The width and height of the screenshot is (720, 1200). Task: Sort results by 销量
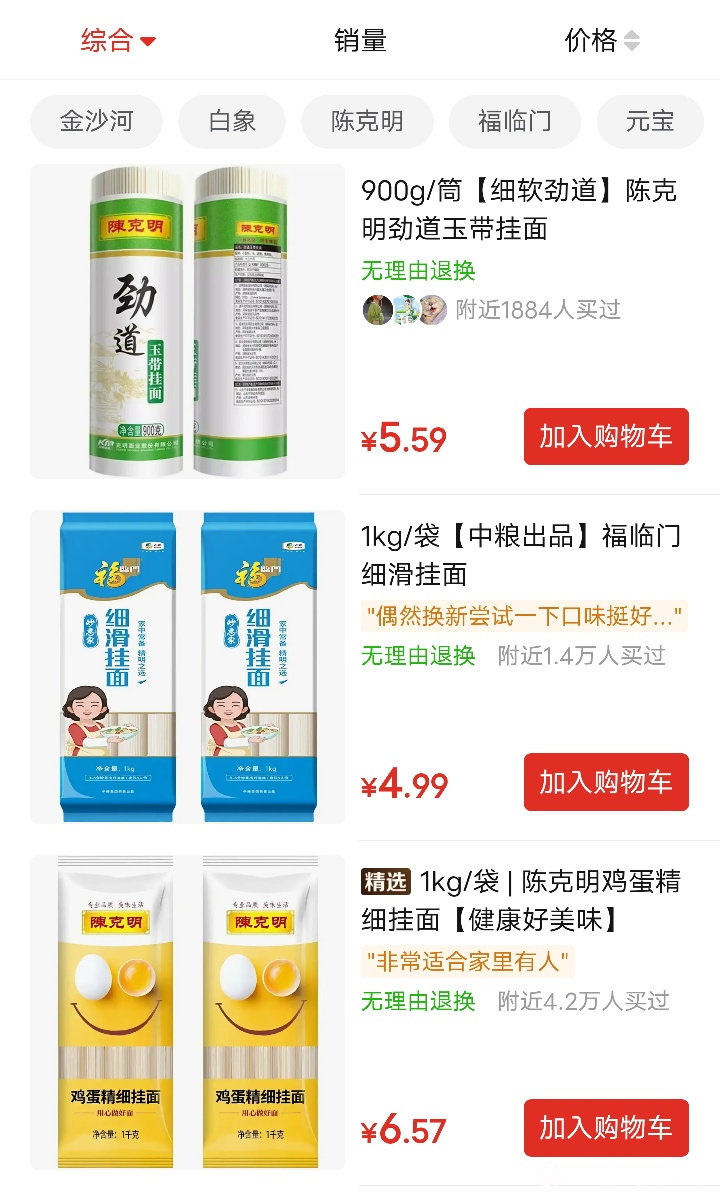point(360,41)
